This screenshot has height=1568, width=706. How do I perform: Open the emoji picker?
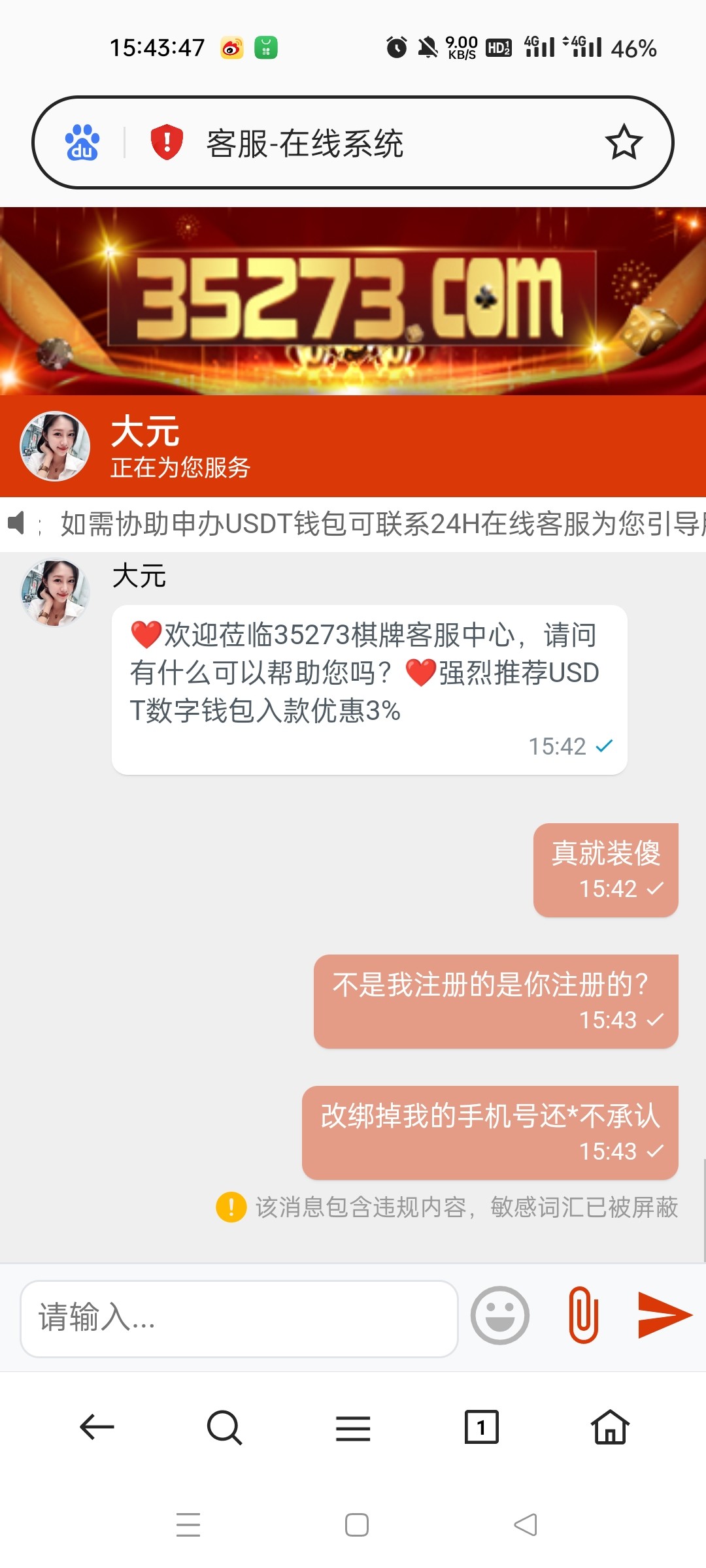[x=500, y=1315]
